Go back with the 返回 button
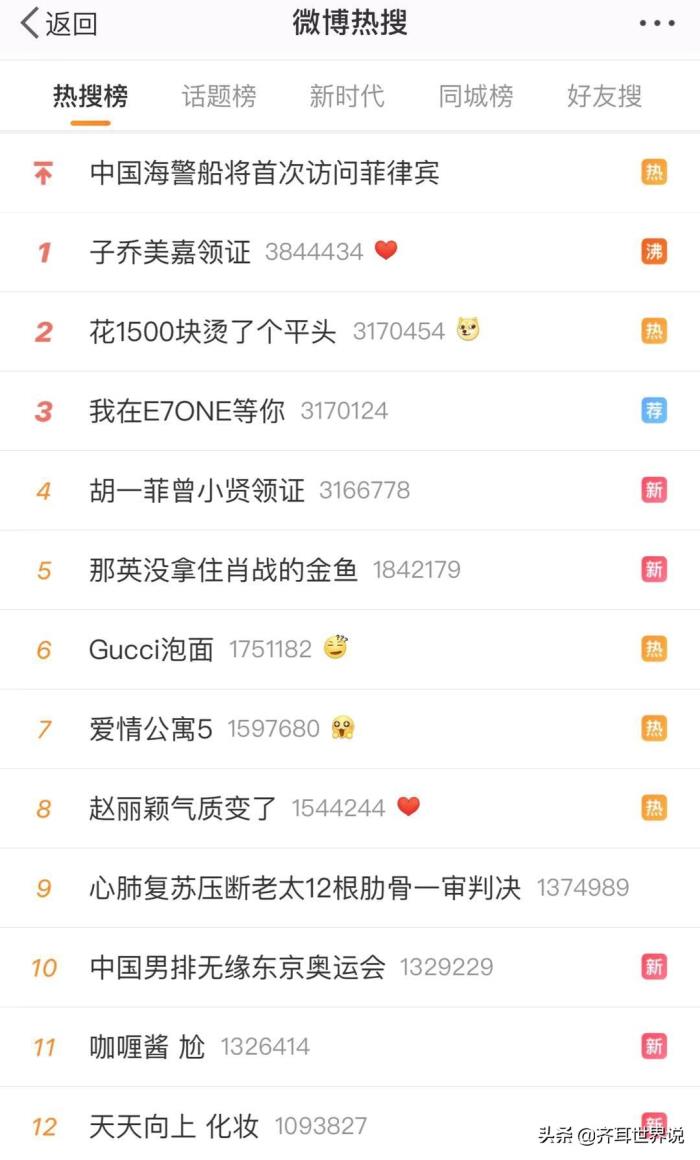The width and height of the screenshot is (700, 1160). click(60, 24)
